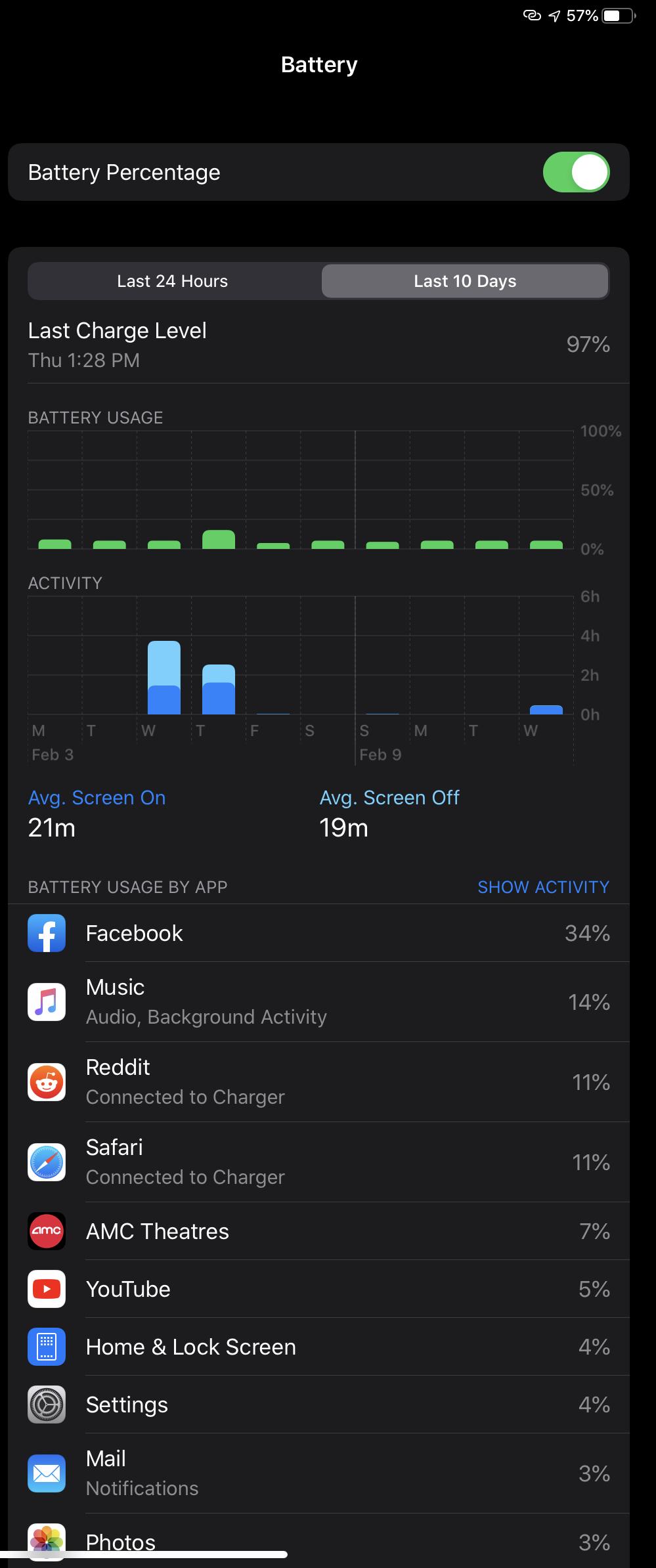Tap the Reddit usage row
The image size is (656, 1568).
click(318, 1082)
